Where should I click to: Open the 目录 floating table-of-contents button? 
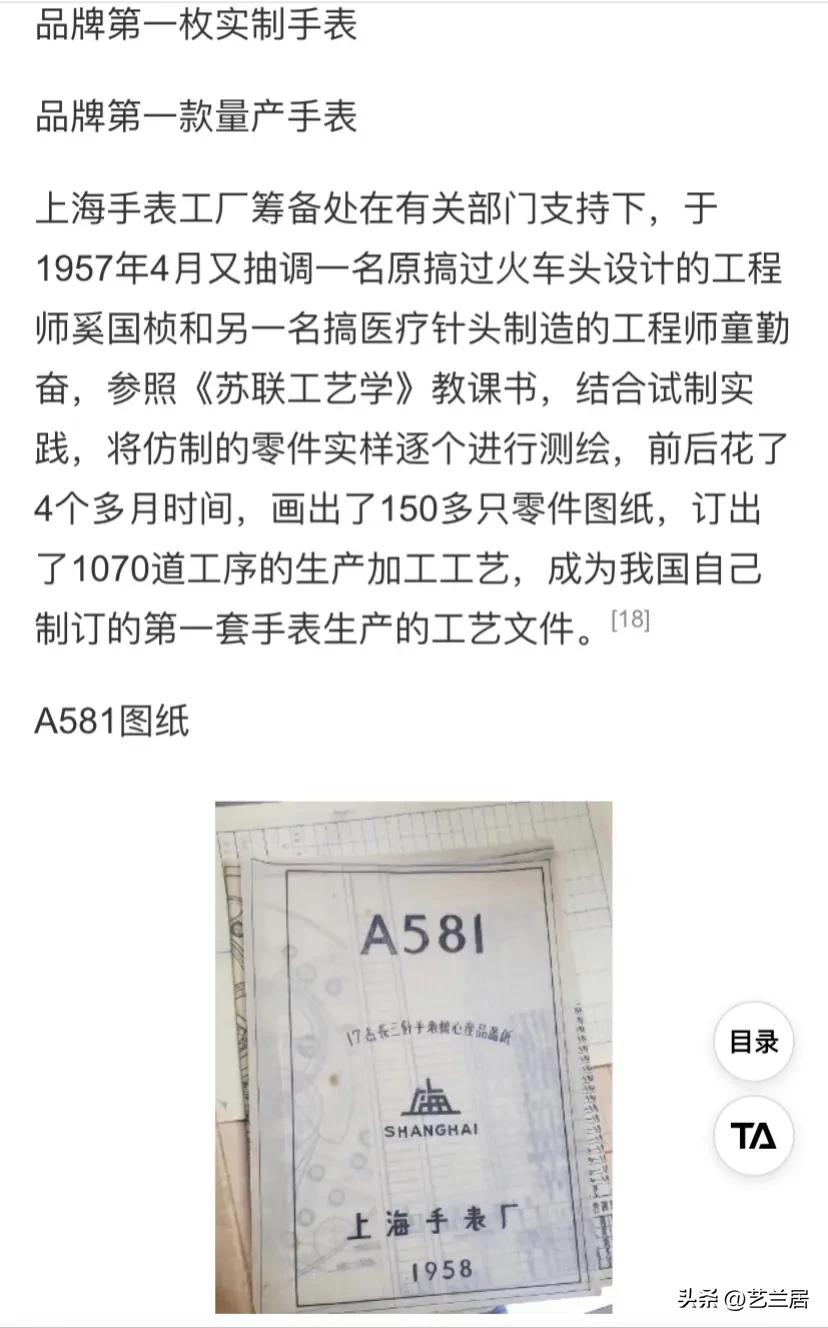(x=752, y=1042)
